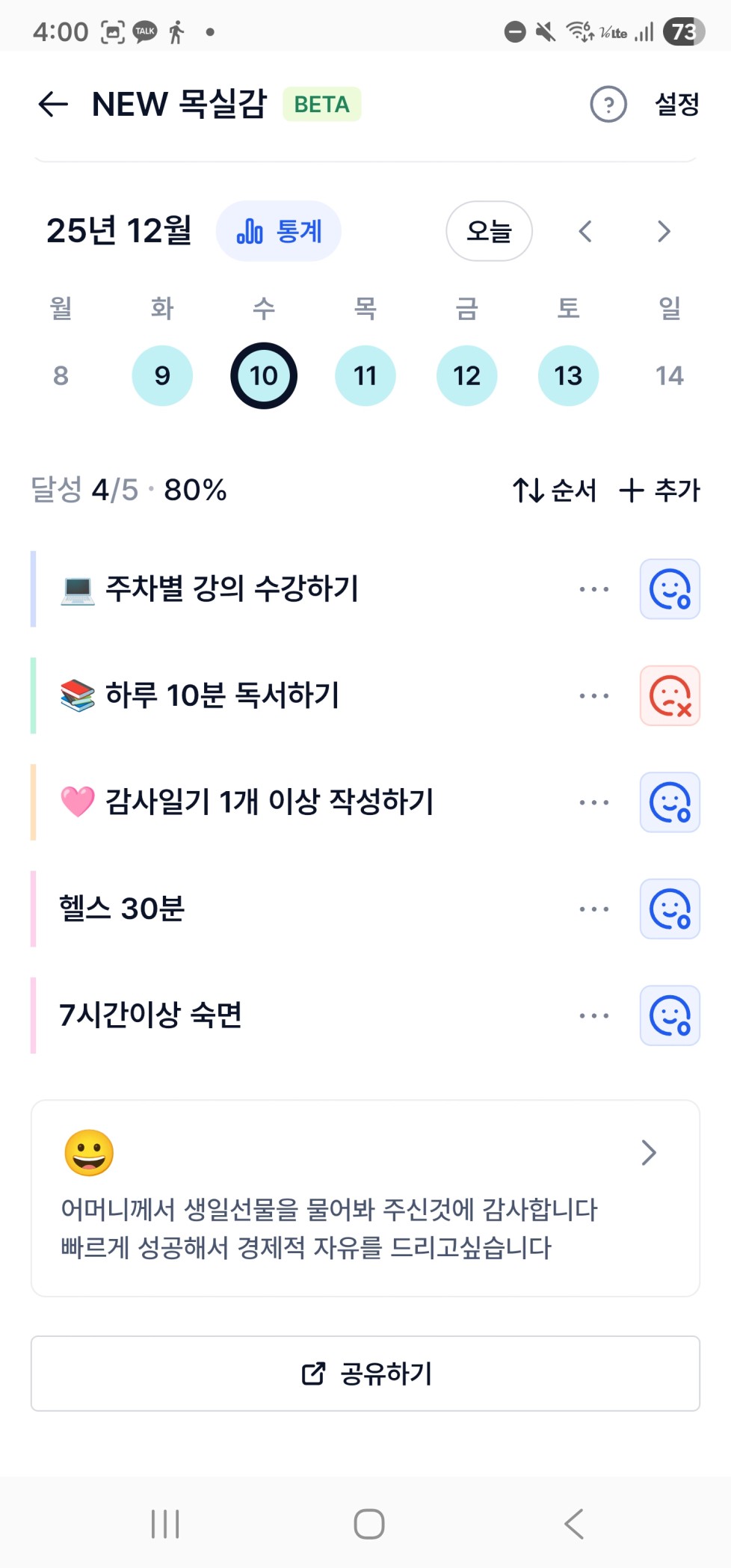
Task: Toggle completion status of 7시간이상 숙면
Action: pyautogui.click(x=670, y=1015)
